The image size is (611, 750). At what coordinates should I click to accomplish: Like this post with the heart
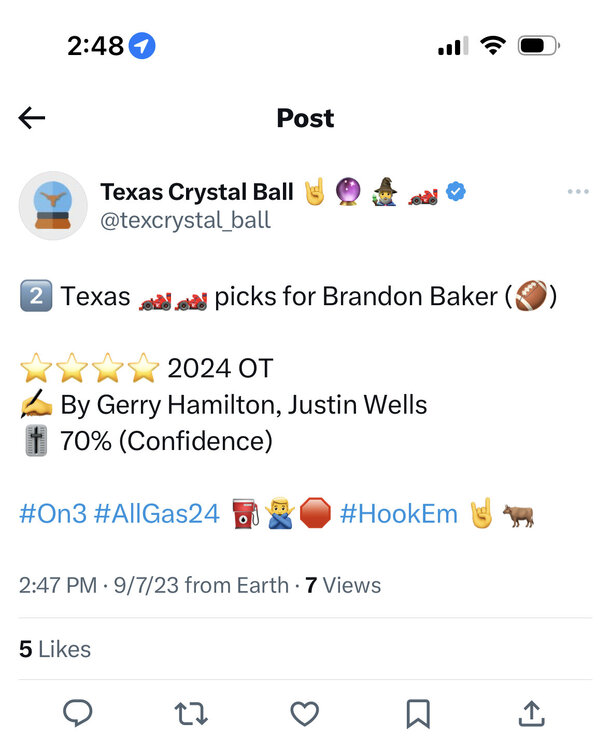[304, 712]
